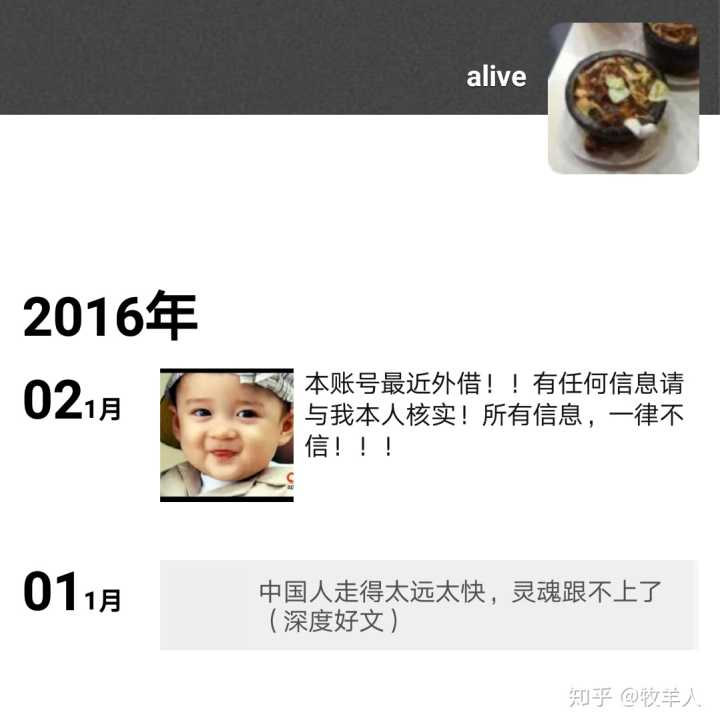Viewport: 720px width, 727px height.
Task: Open the baby photo post from 02 1月
Action: pyautogui.click(x=227, y=435)
